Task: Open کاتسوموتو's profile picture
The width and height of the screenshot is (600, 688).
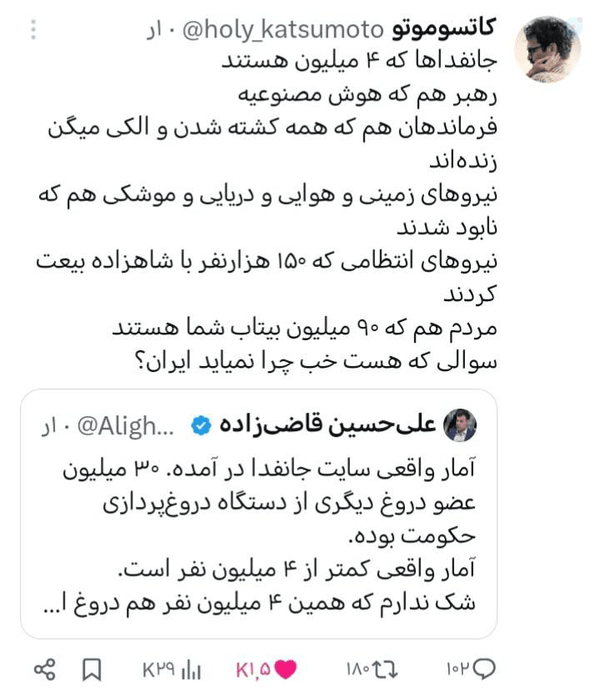Action: (548, 50)
